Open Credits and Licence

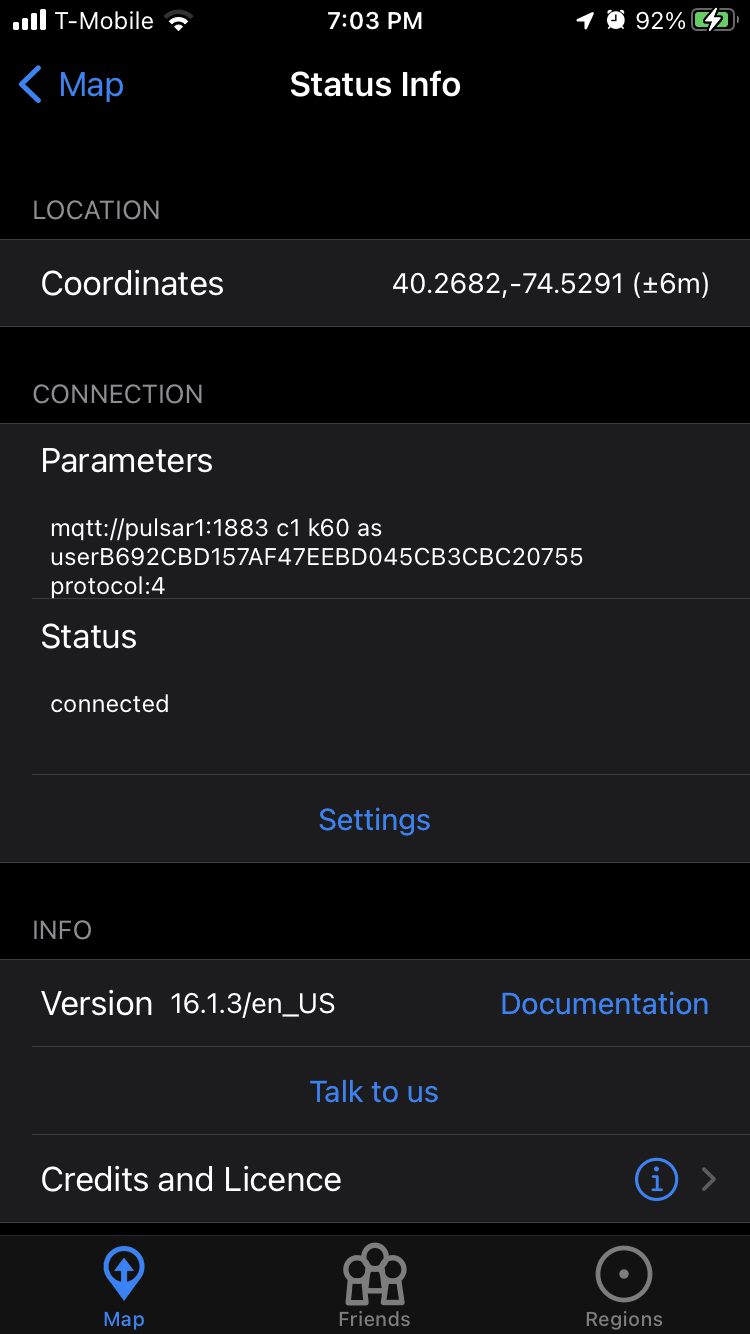375,1180
